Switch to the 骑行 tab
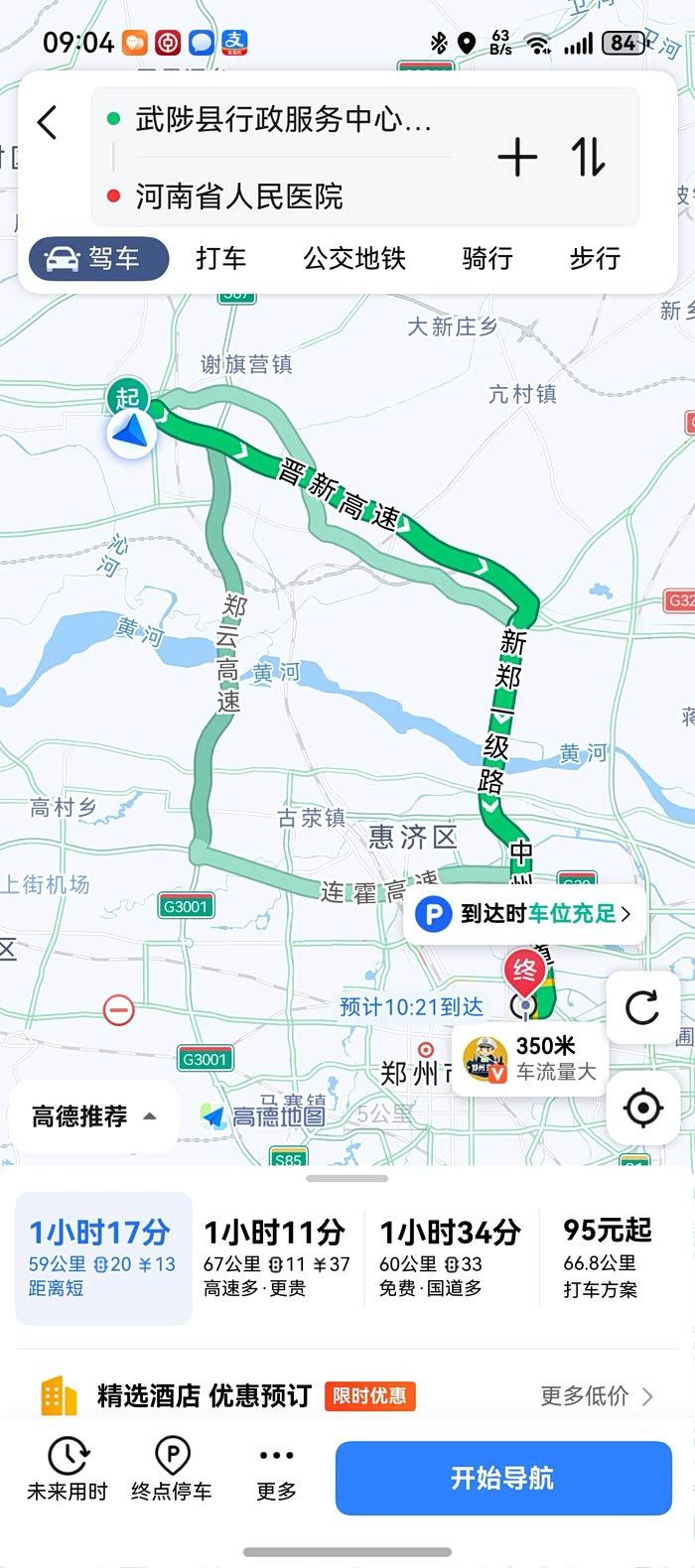The width and height of the screenshot is (695, 1568). (487, 259)
